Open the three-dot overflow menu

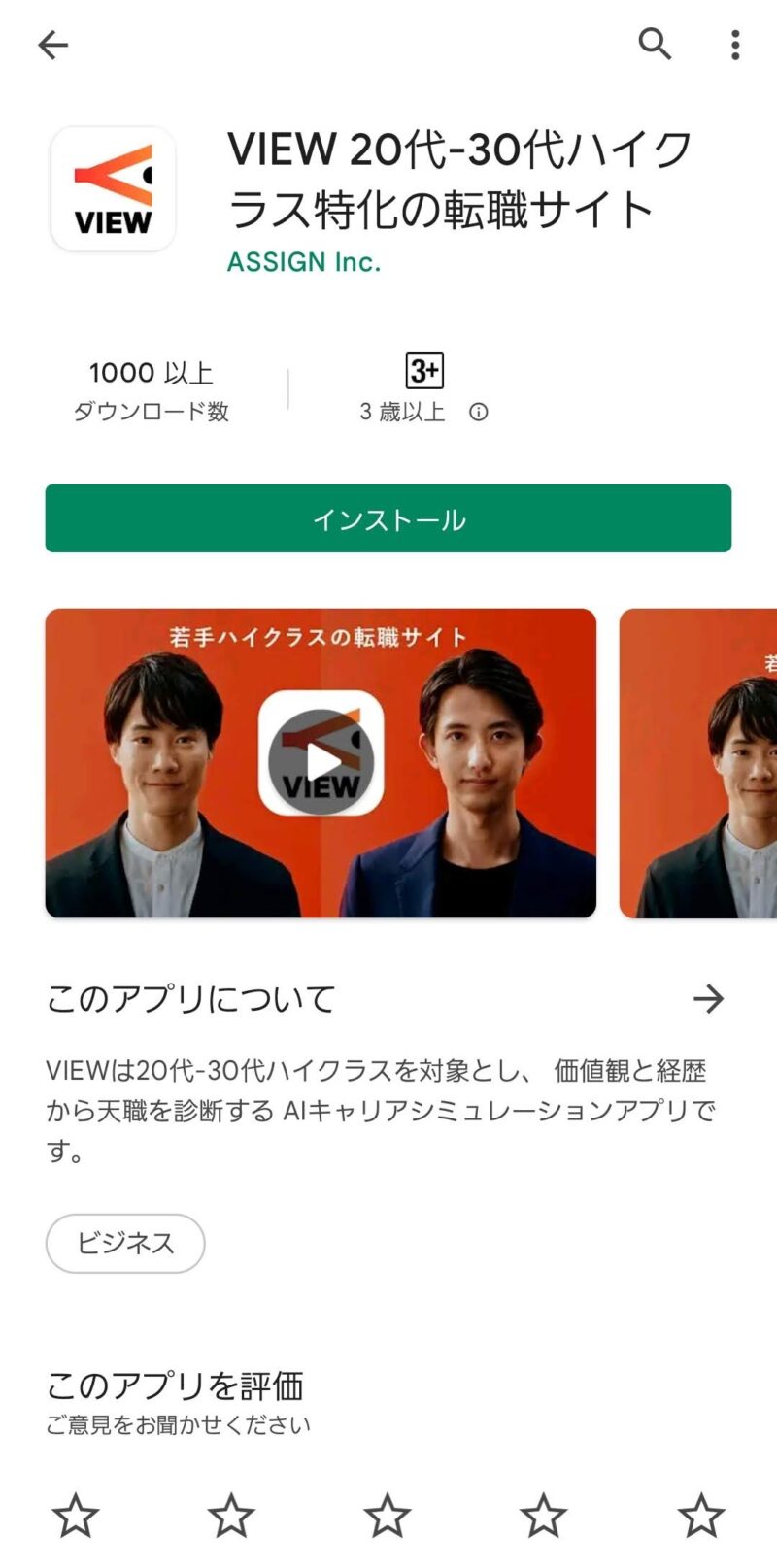[x=735, y=45]
